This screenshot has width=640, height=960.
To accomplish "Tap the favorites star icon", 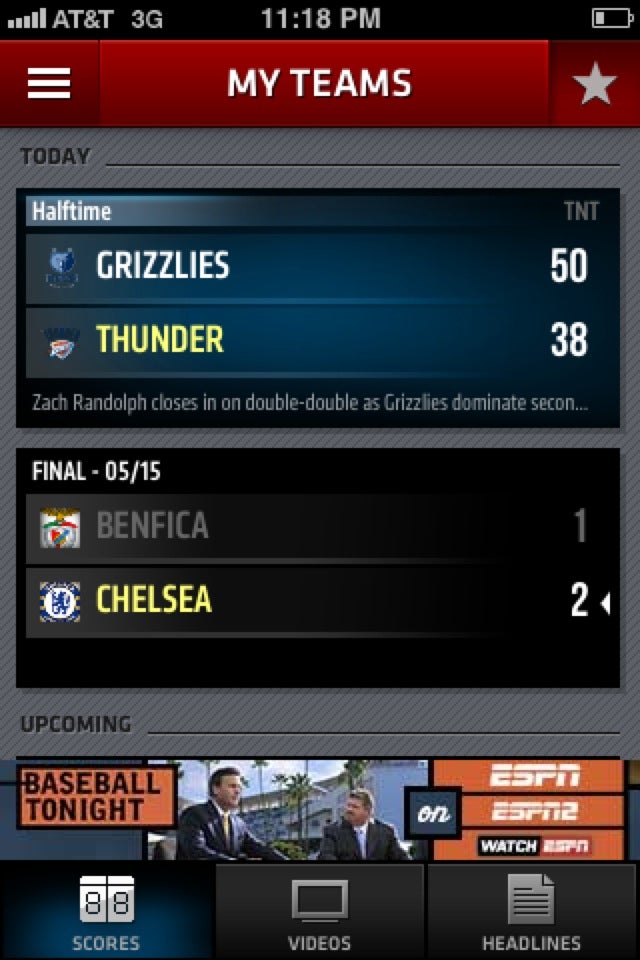I will [594, 84].
